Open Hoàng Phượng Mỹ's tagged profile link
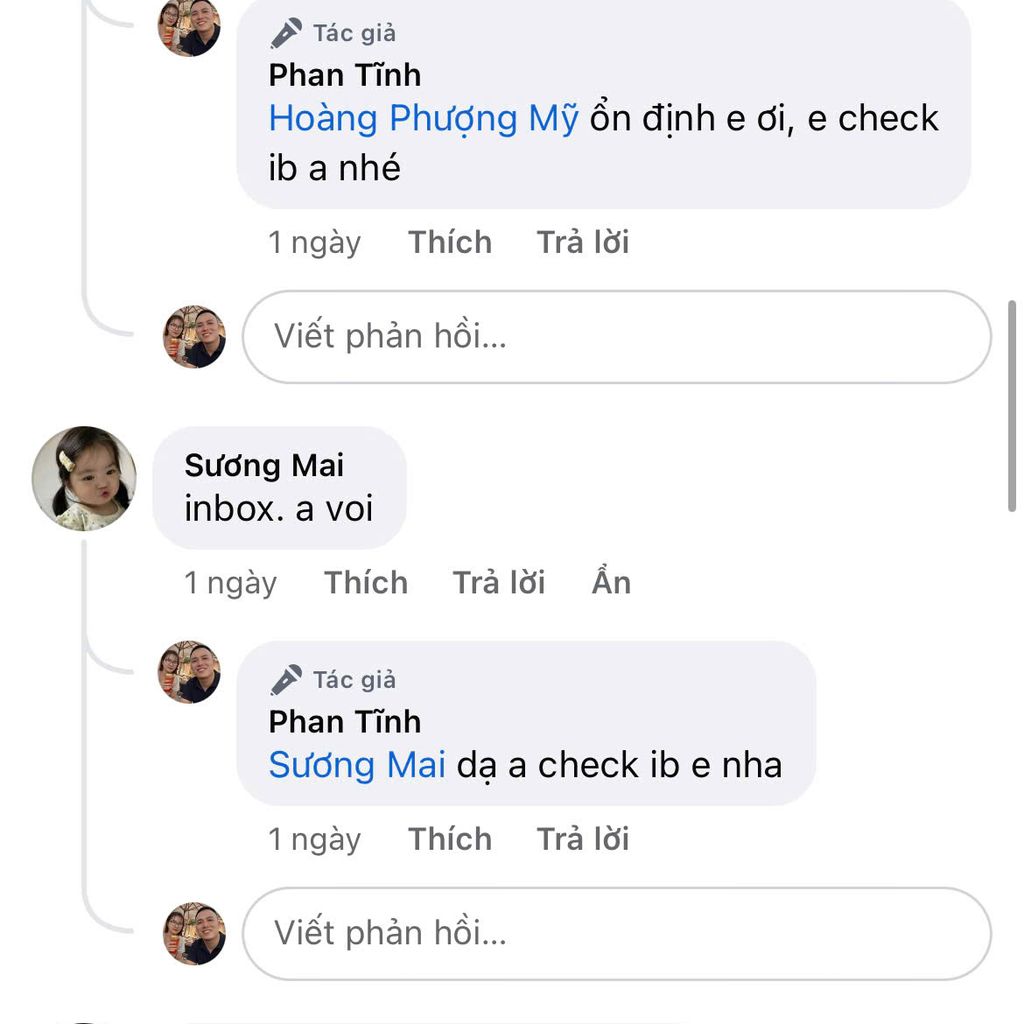The height and width of the screenshot is (1024, 1024). click(423, 119)
